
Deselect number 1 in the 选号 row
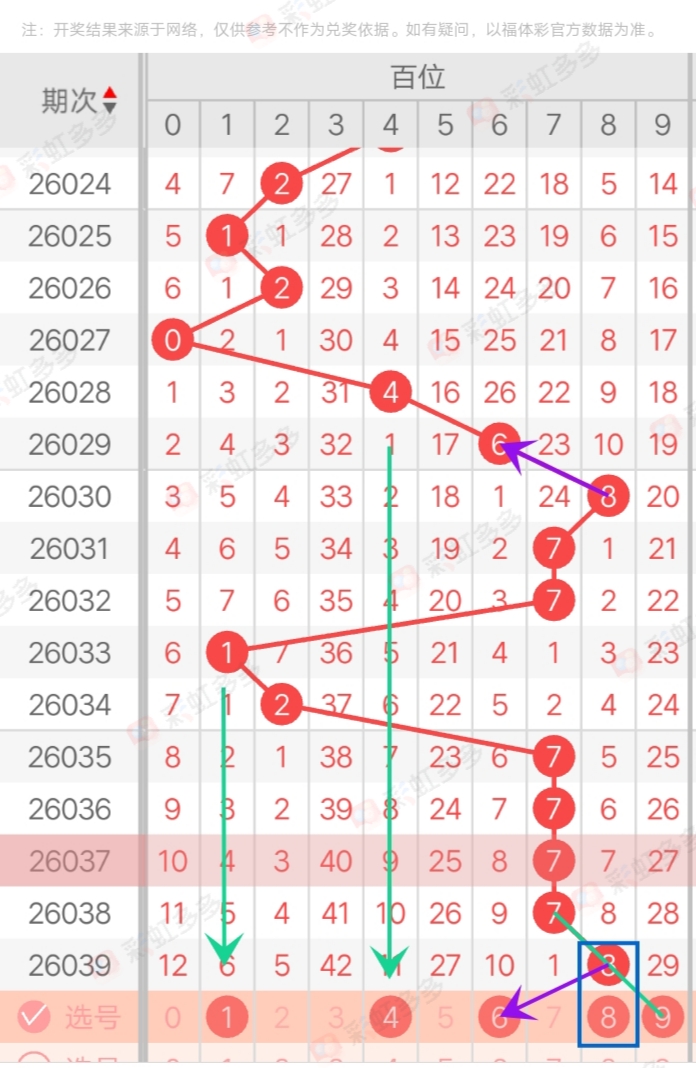click(x=227, y=1018)
